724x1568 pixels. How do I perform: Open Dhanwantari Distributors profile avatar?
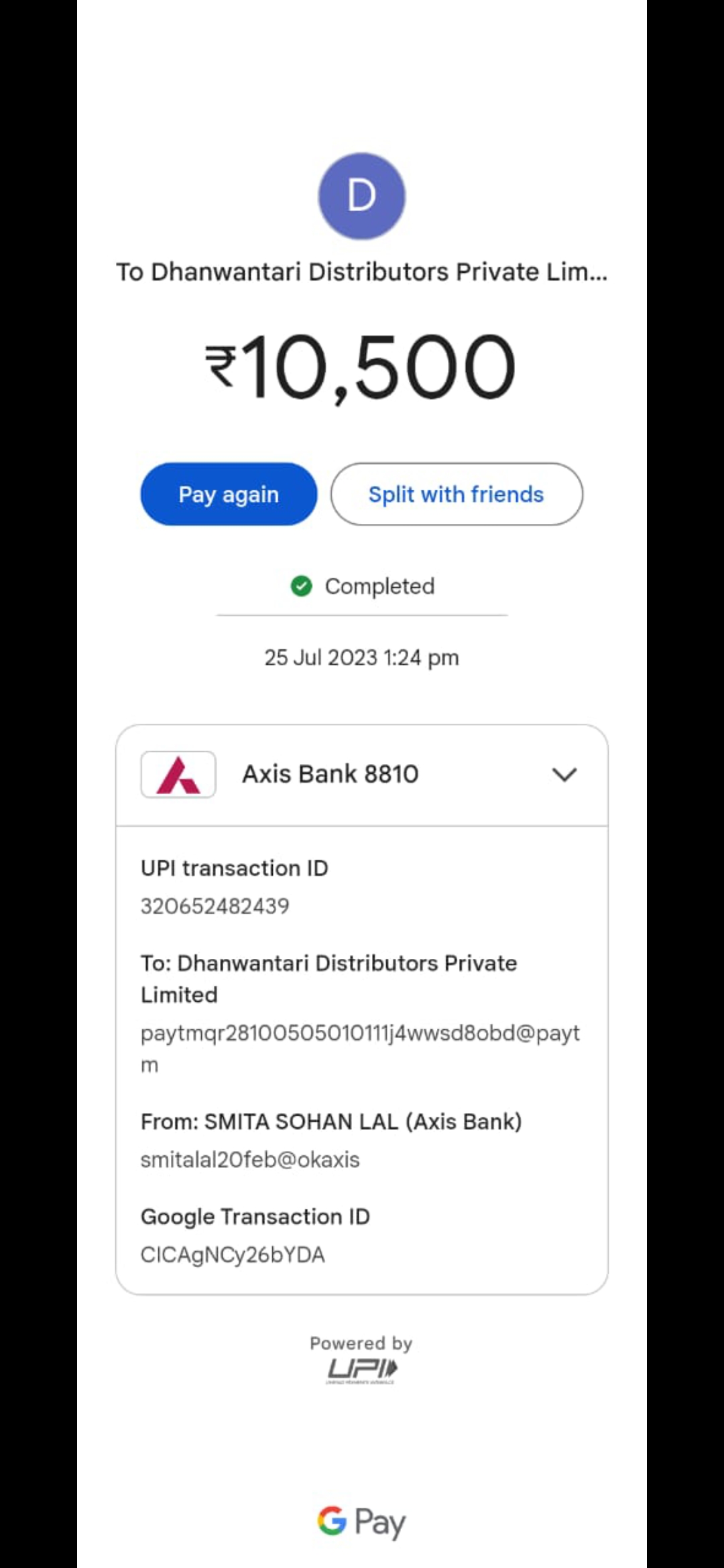tap(362, 196)
